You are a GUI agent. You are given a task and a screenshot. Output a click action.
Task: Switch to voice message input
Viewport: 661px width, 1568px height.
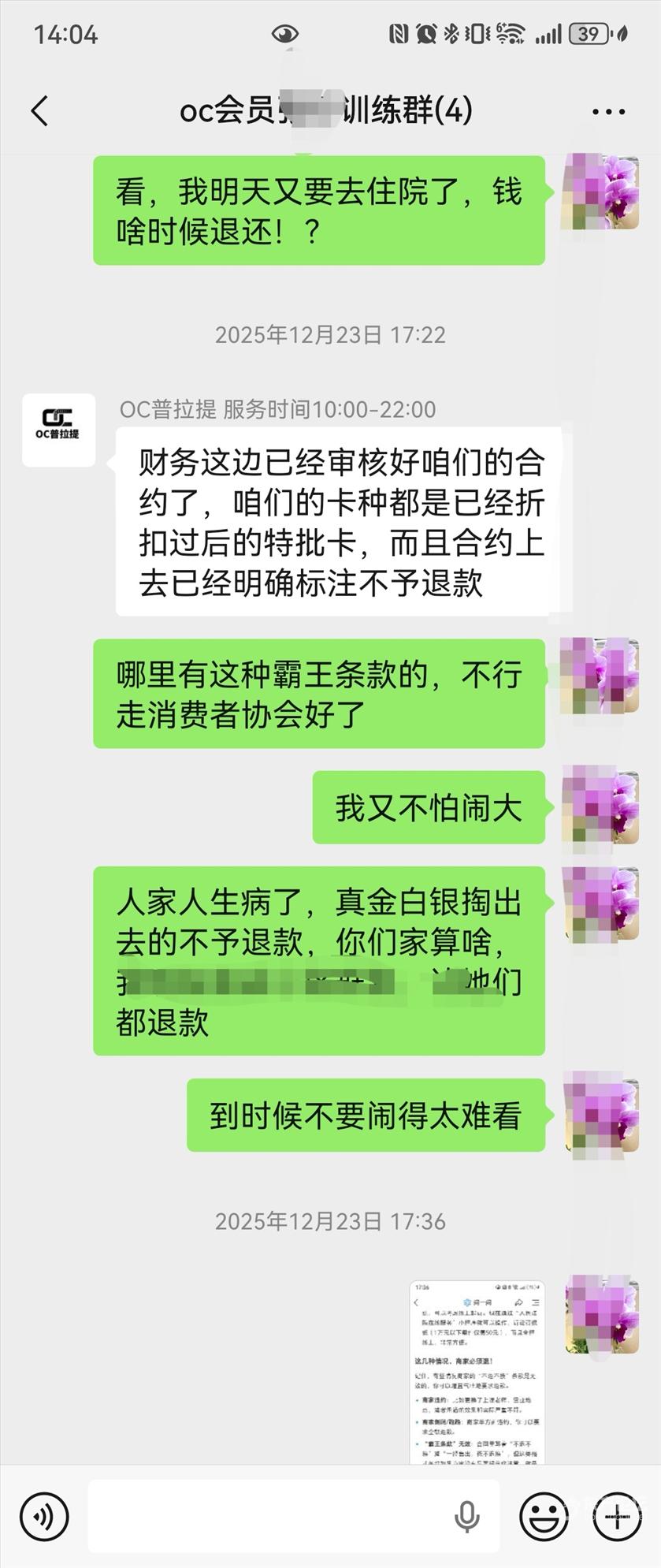pyautogui.click(x=44, y=1515)
